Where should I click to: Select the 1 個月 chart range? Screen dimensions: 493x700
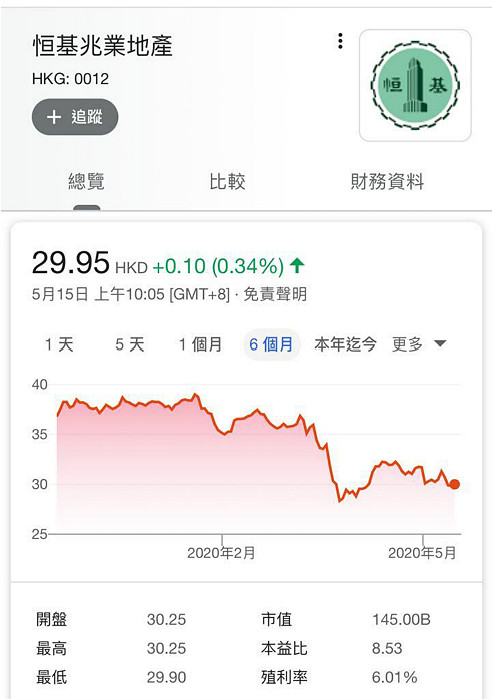pos(201,345)
